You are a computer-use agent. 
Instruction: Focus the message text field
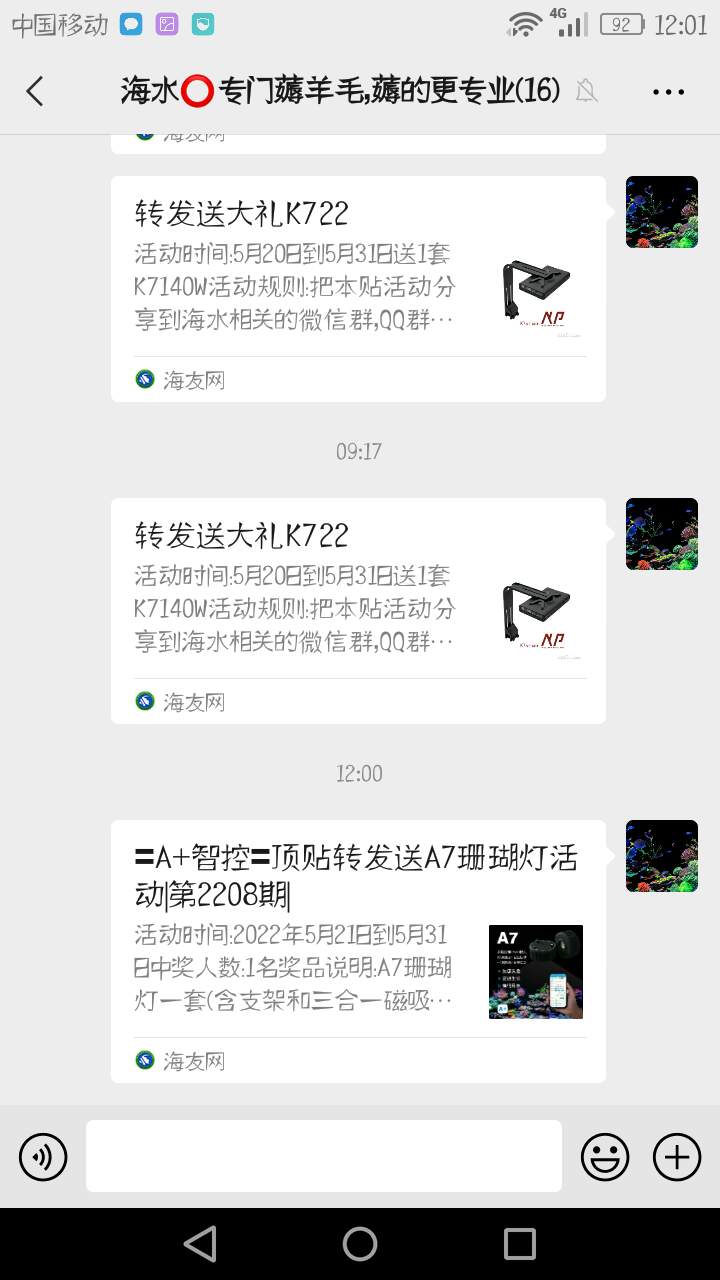coord(324,1156)
